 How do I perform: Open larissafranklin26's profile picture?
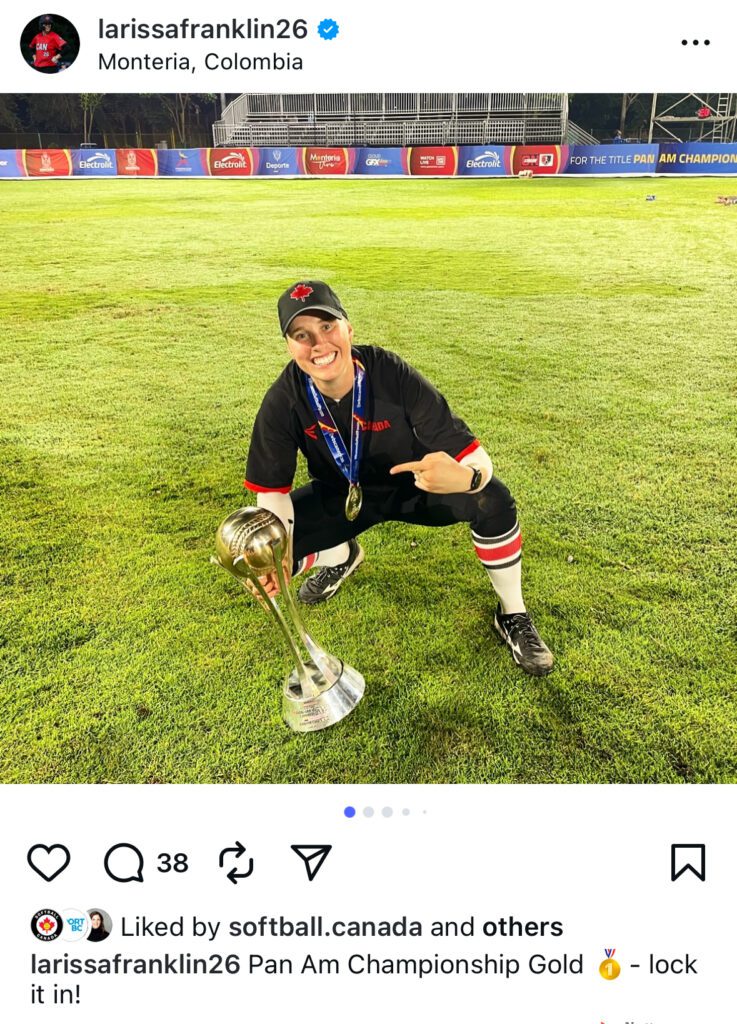(49, 44)
